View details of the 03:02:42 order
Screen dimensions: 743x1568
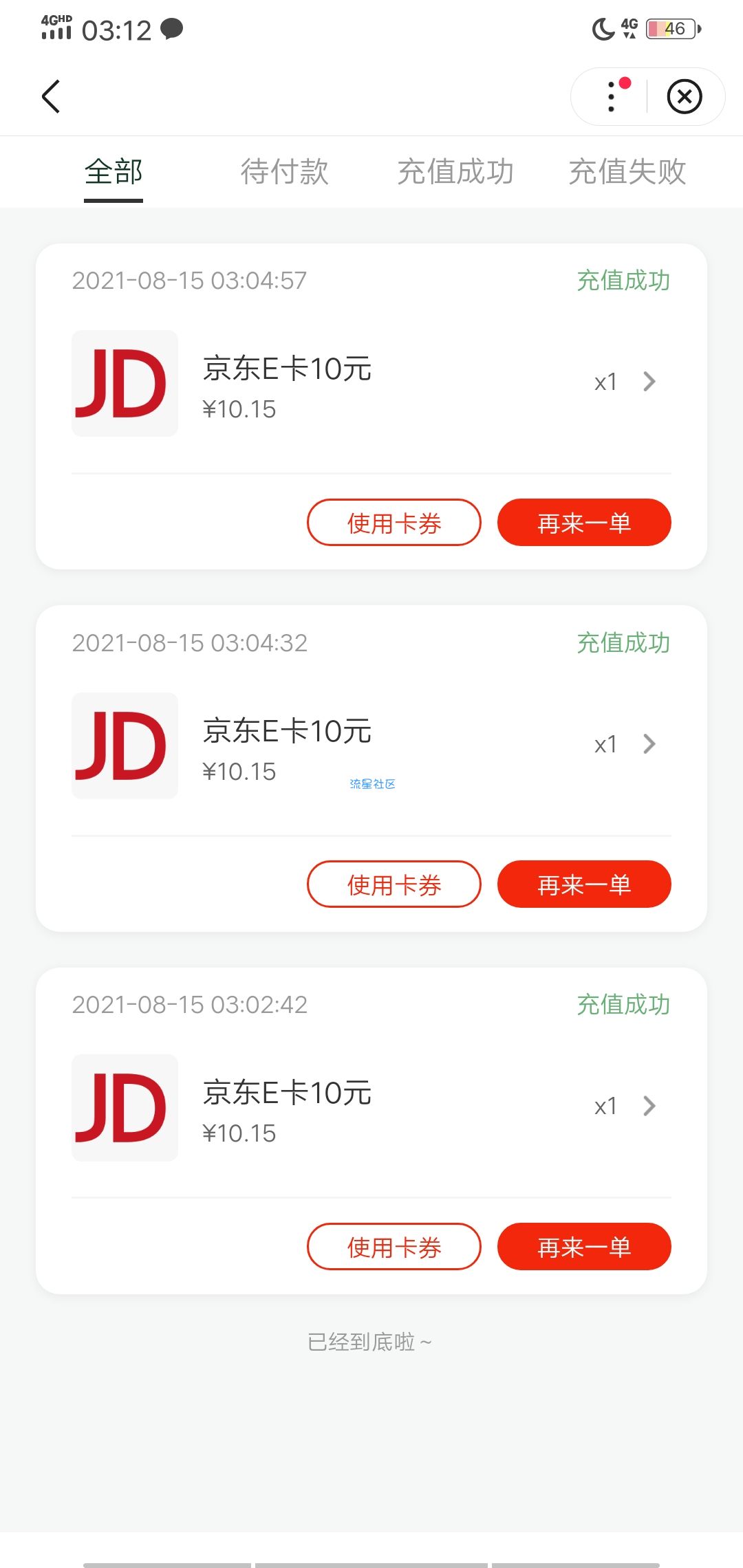tap(371, 1107)
